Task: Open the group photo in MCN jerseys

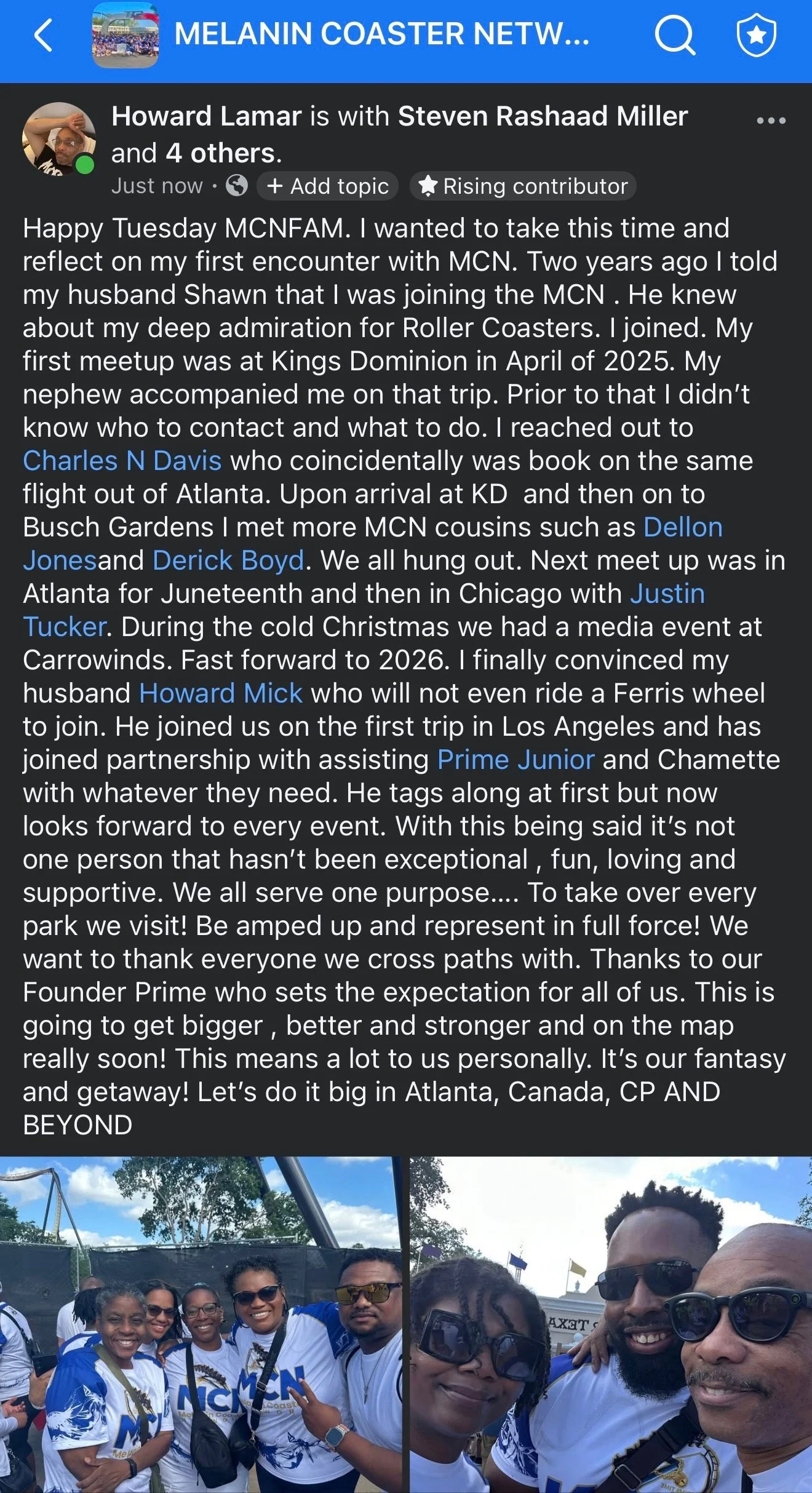Action: pyautogui.click(x=201, y=1324)
